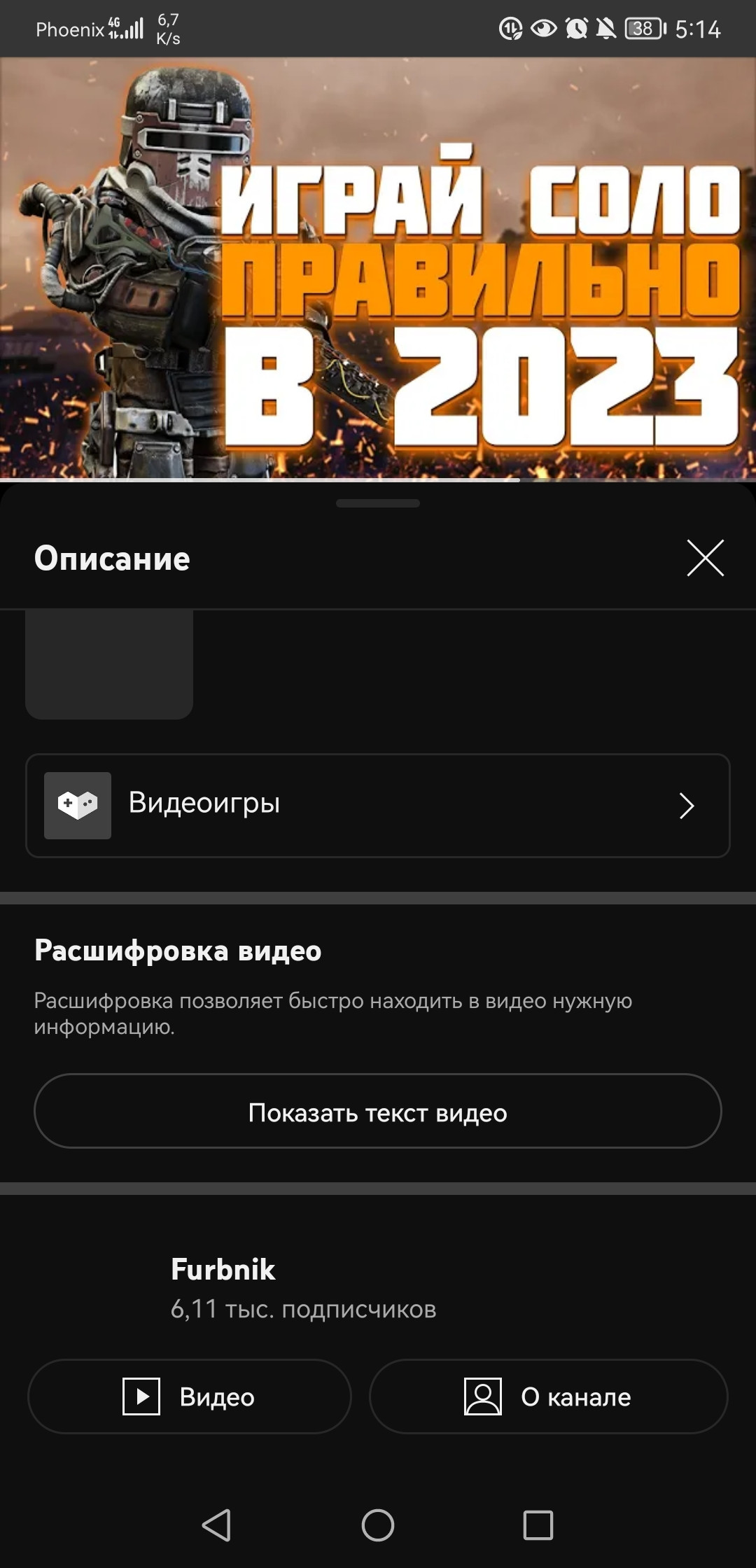Go back with system navigation
The image size is (756, 1568).
coord(216,1525)
